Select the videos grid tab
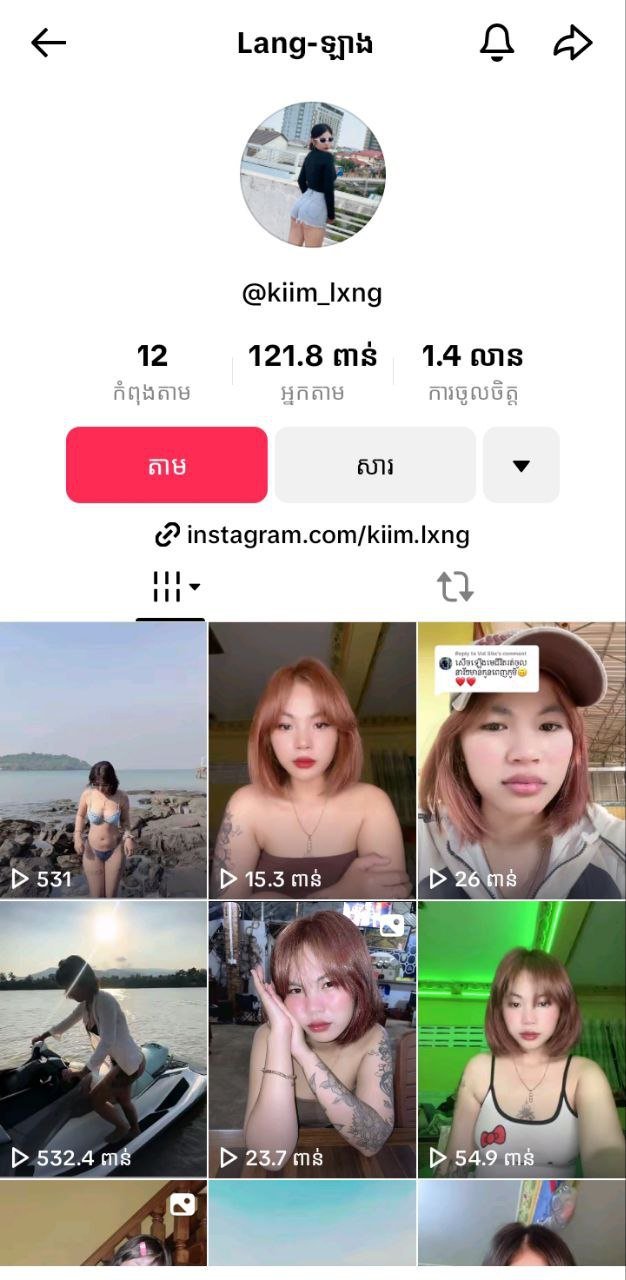Screen dimensions: 626x1280 171,588
